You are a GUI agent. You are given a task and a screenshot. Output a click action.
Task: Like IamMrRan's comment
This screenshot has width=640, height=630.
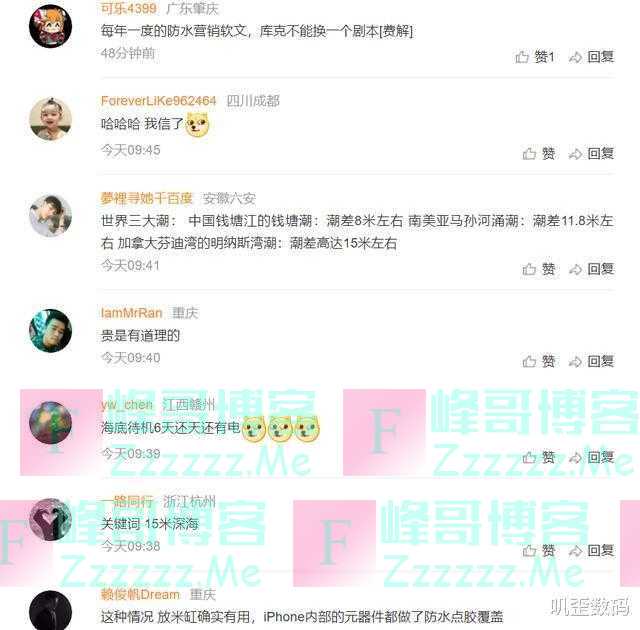(x=540, y=361)
